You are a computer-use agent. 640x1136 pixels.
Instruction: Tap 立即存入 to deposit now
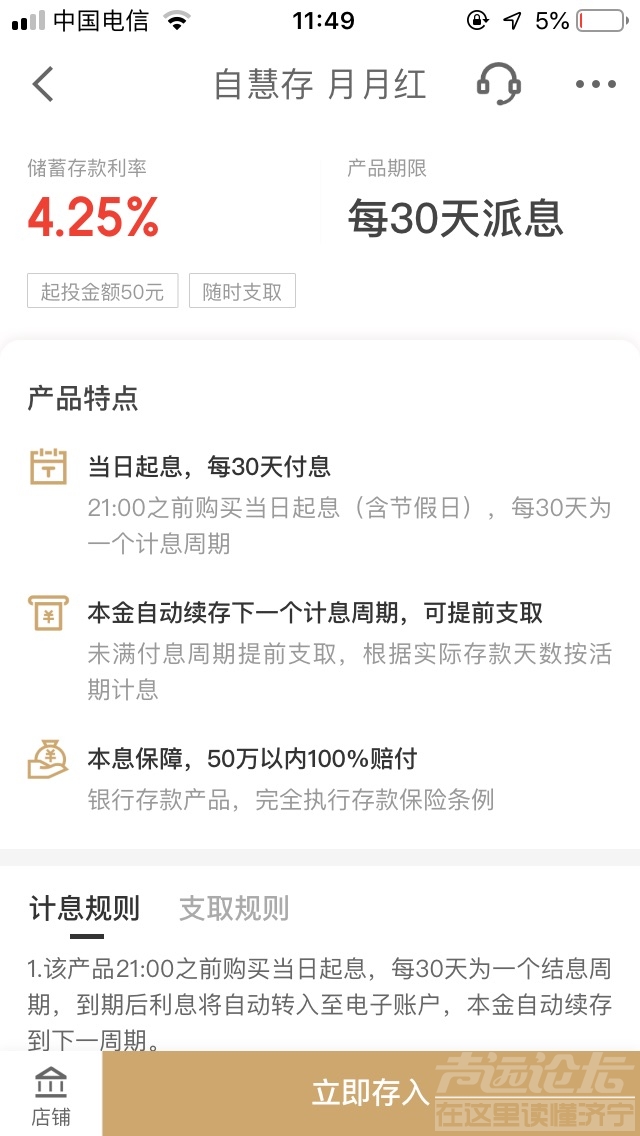(x=371, y=1093)
